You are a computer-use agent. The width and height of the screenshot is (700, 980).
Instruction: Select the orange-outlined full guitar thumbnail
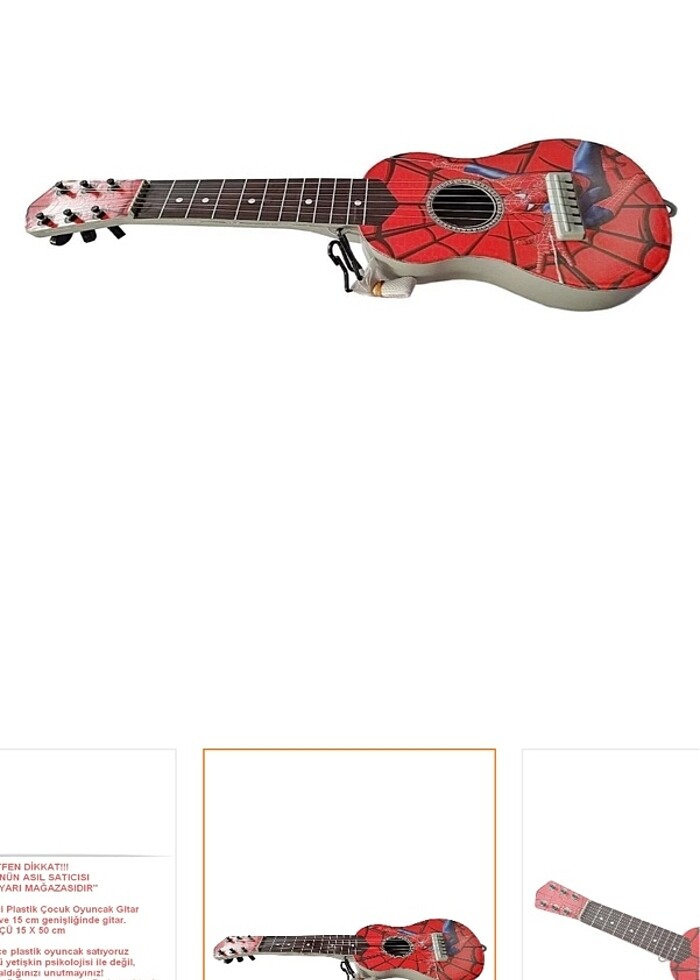click(x=349, y=865)
